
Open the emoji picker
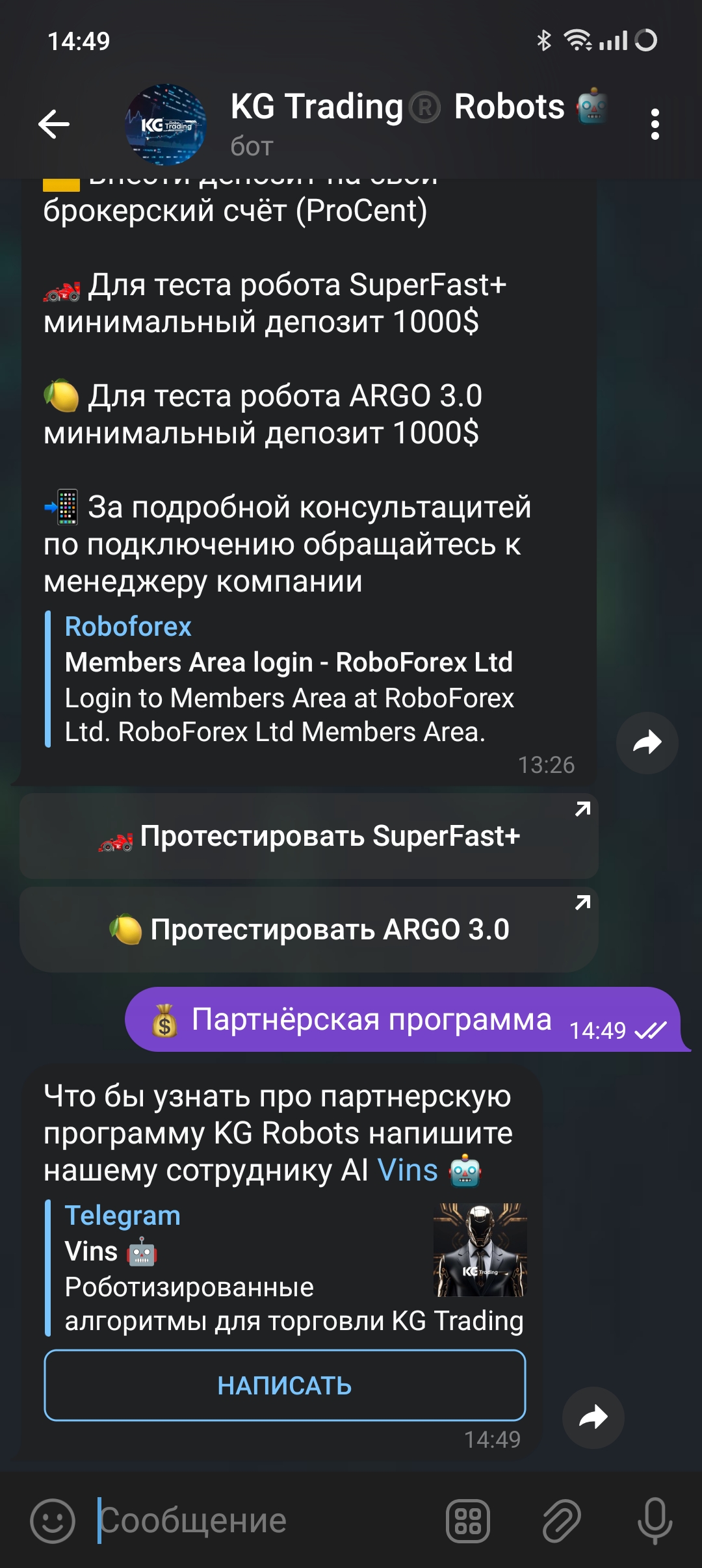click(53, 1521)
